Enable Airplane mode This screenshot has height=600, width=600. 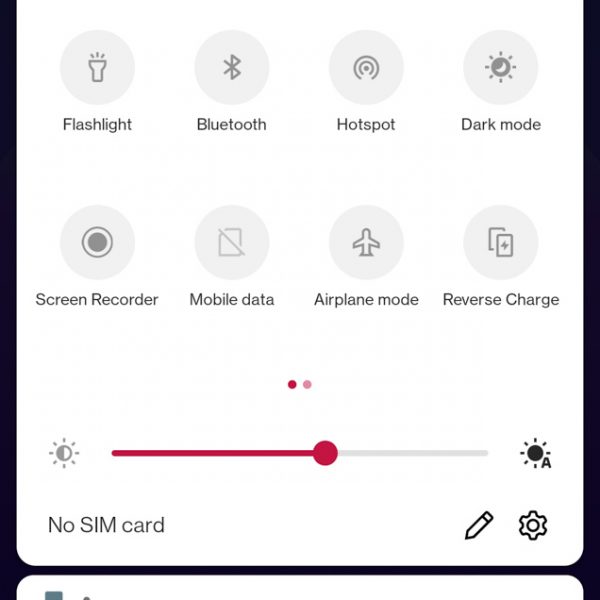366,243
